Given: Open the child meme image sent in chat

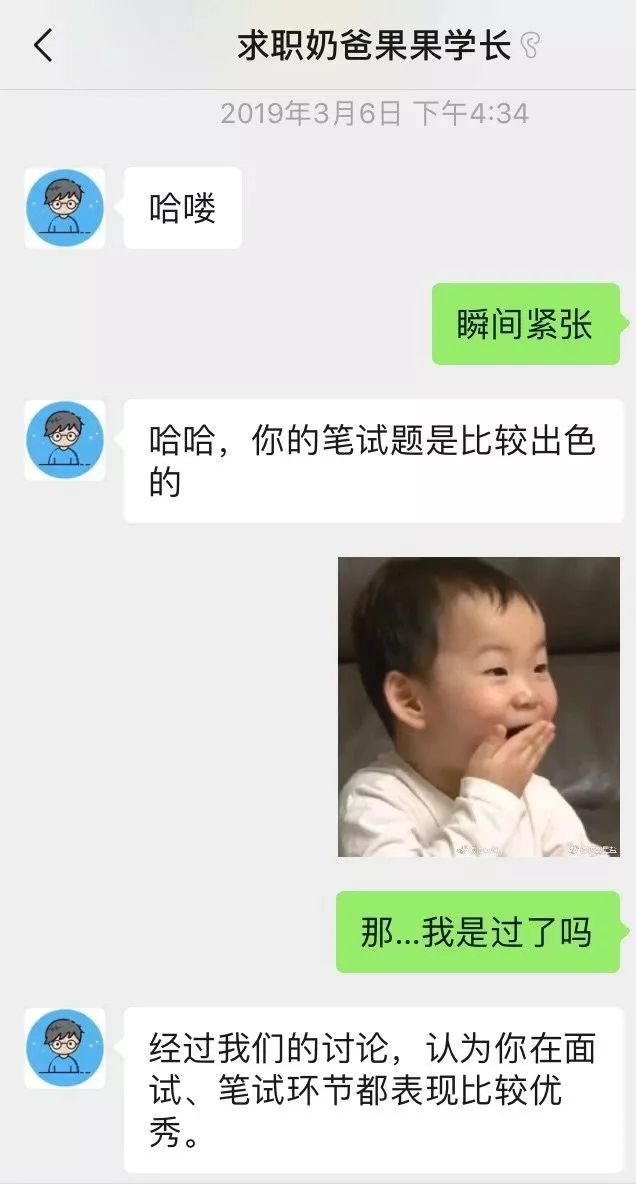Looking at the screenshot, I should (x=478, y=706).
